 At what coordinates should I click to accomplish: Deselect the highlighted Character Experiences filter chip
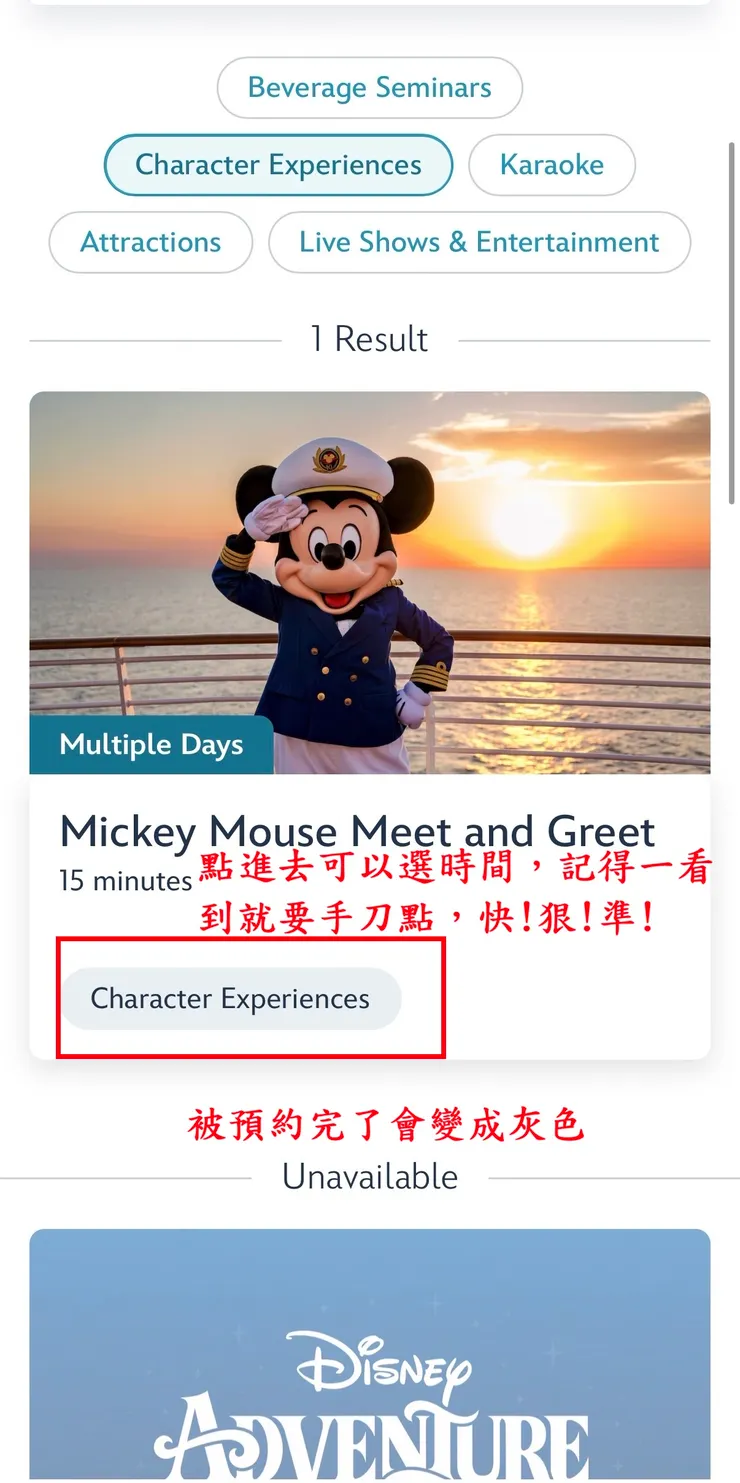click(x=278, y=165)
